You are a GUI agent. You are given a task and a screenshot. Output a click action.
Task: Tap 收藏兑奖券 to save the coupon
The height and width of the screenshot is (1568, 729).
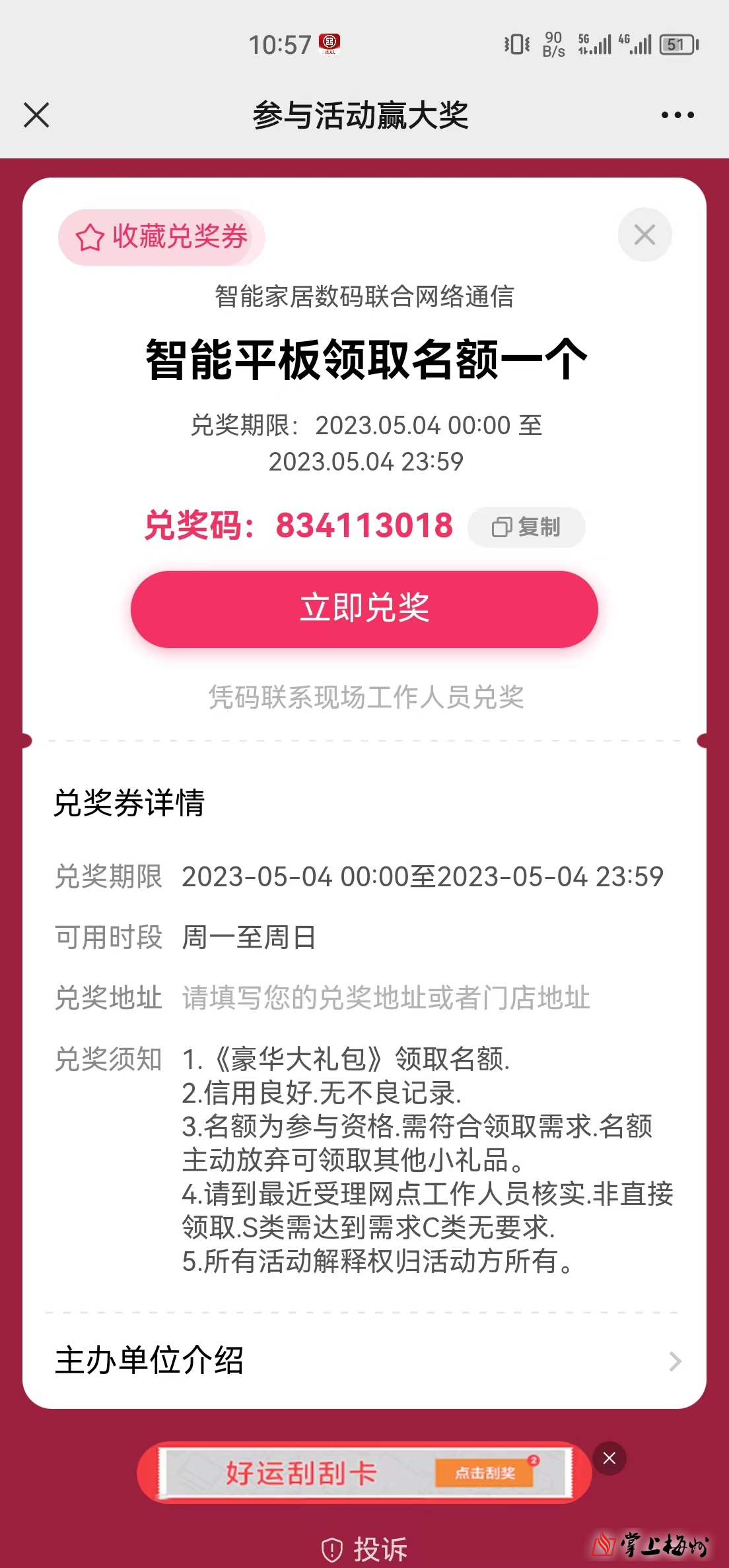162,237
